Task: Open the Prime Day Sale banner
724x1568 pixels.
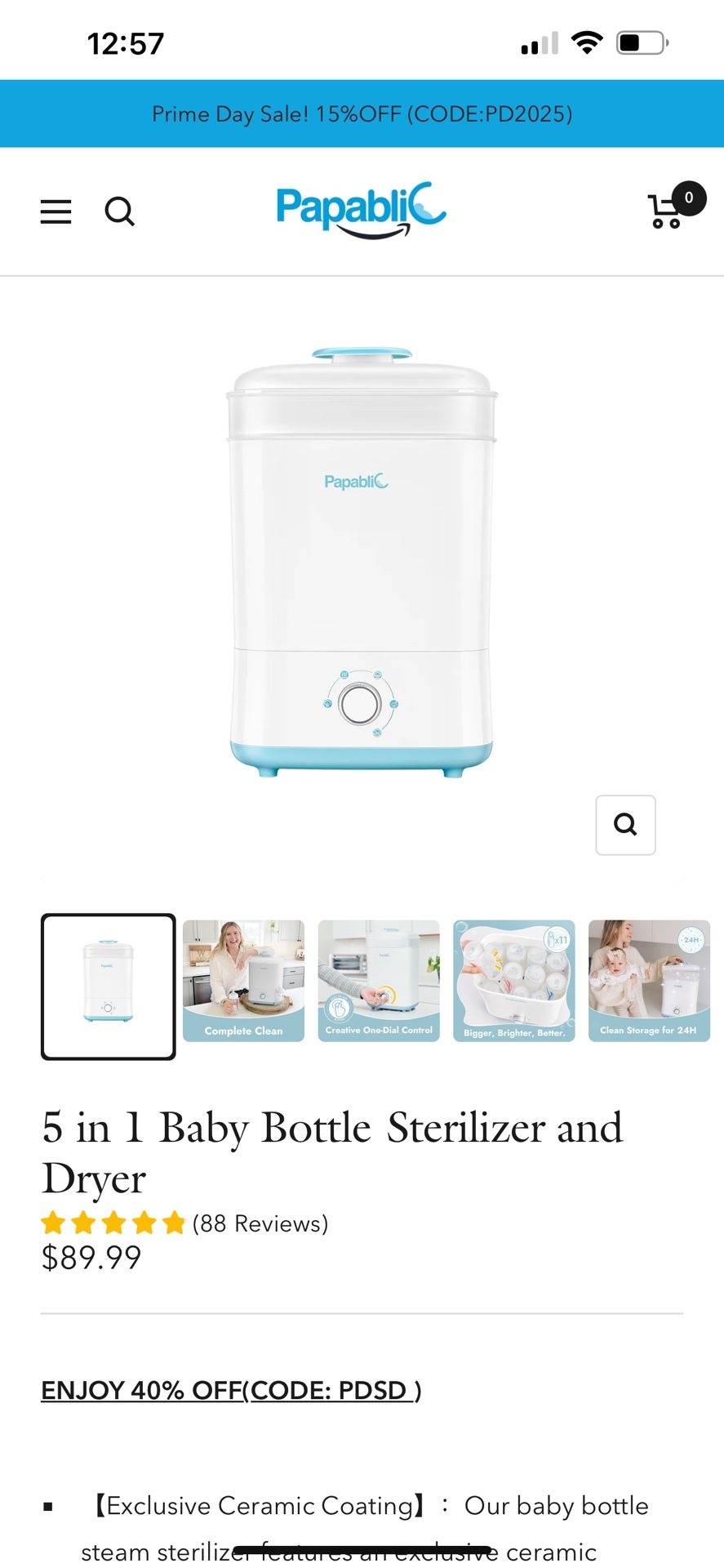Action: [x=362, y=114]
